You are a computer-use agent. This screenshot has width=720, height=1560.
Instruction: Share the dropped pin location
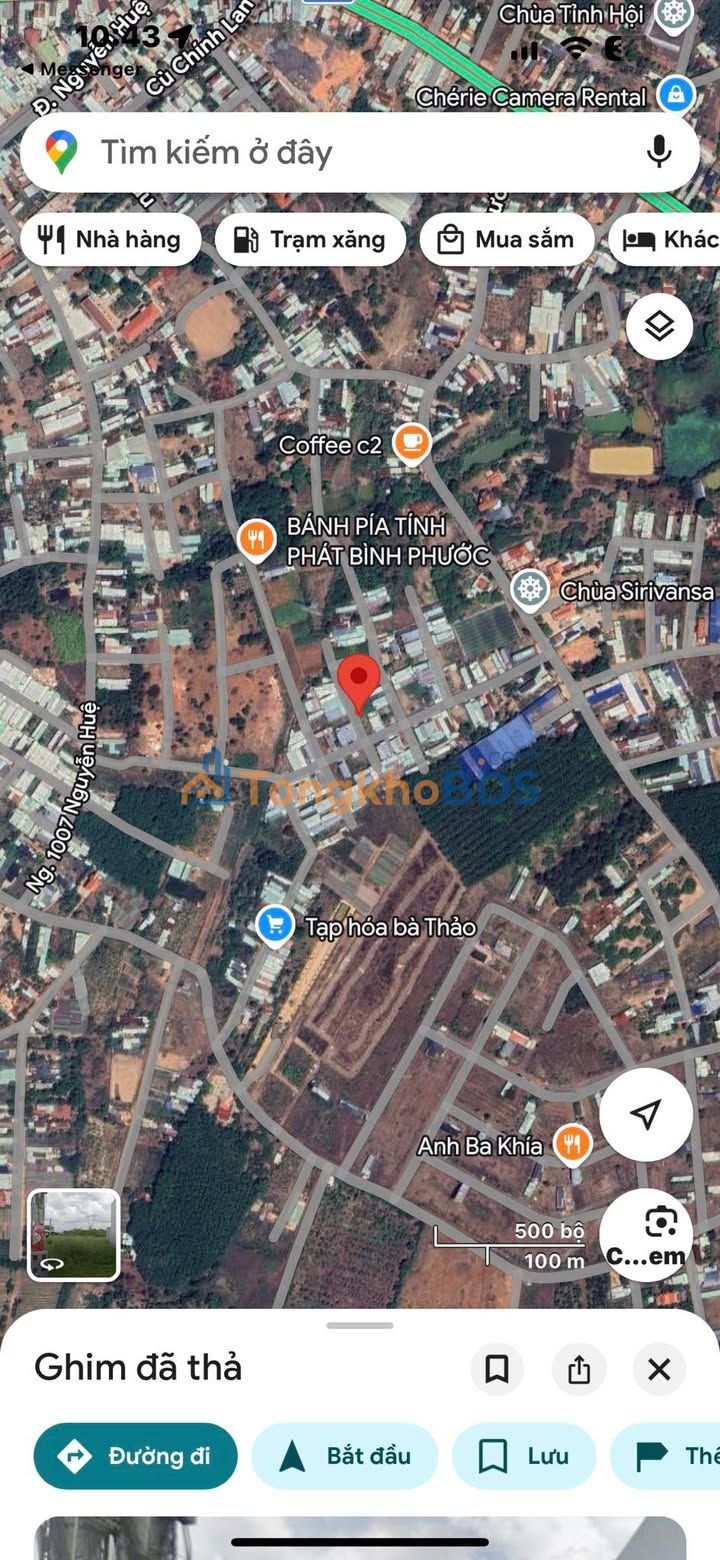[x=579, y=1369]
